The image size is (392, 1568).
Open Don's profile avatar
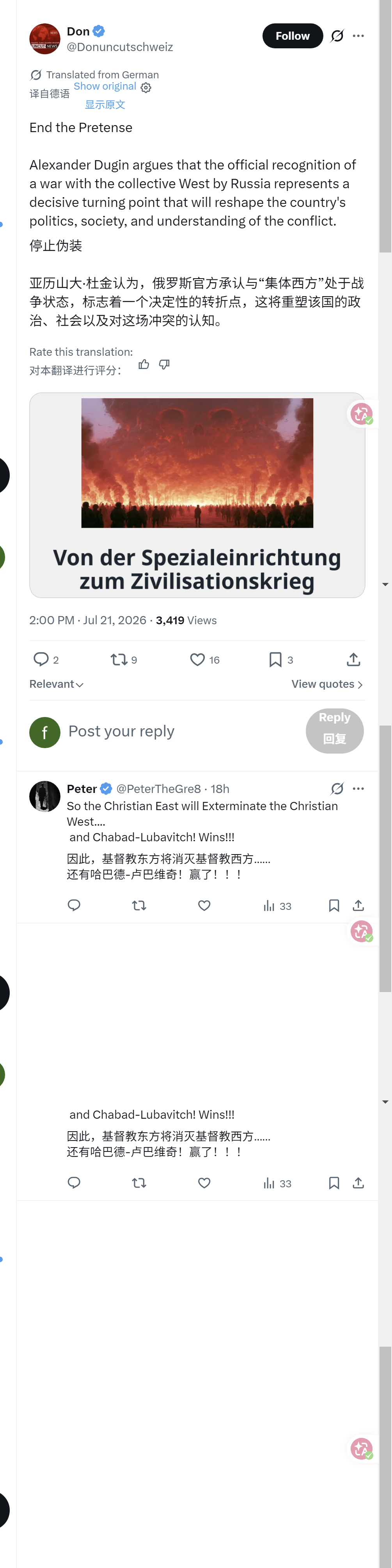[44, 38]
